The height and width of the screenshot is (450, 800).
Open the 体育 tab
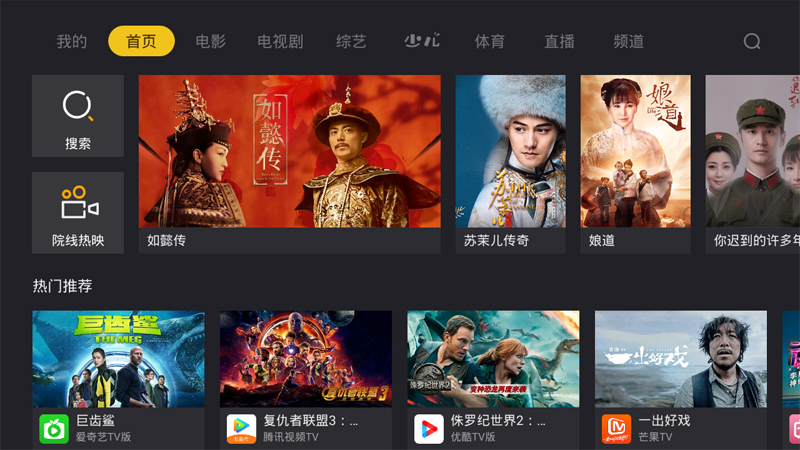click(x=490, y=41)
